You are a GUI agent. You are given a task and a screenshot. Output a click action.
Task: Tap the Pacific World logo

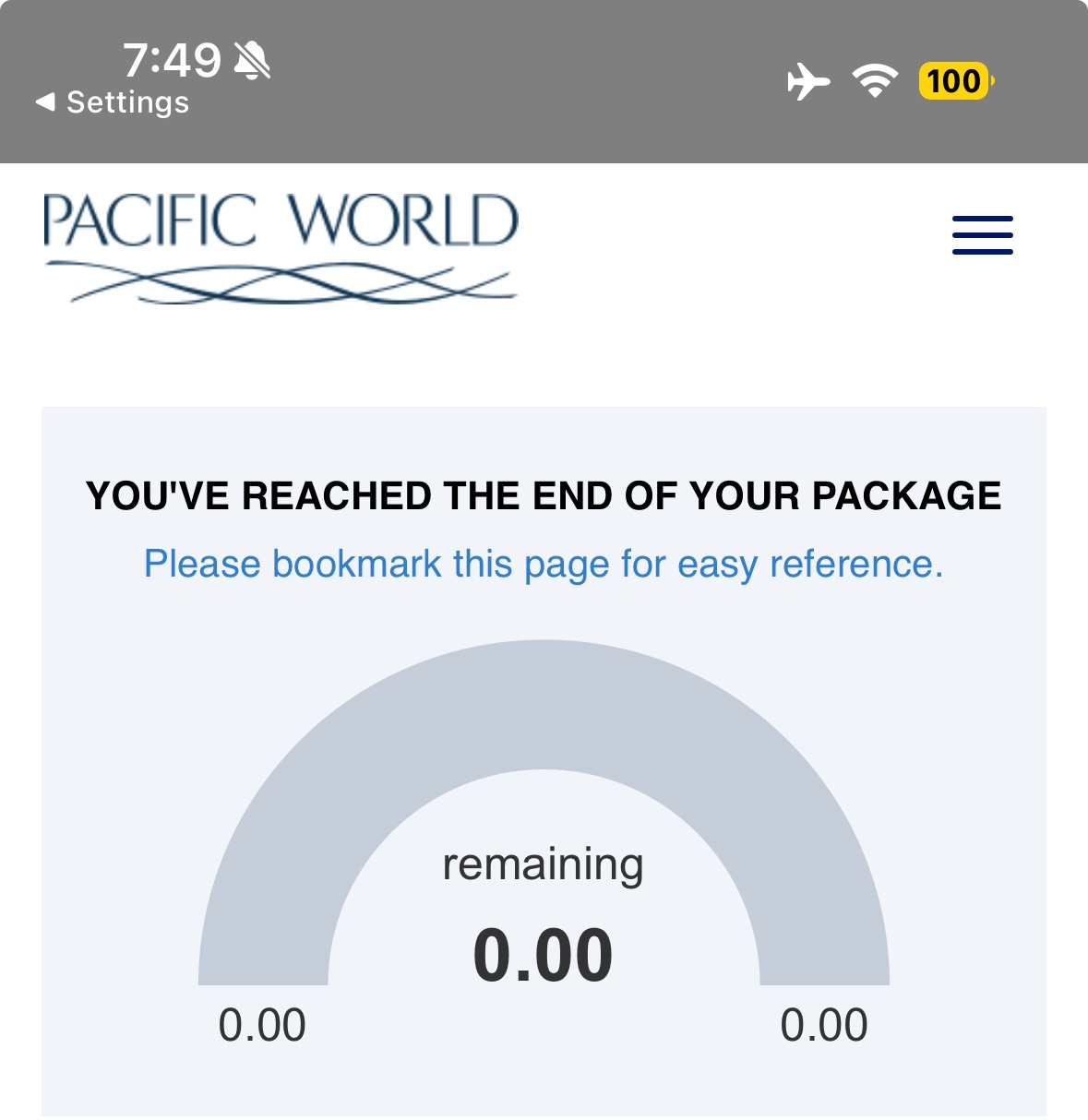tap(281, 247)
